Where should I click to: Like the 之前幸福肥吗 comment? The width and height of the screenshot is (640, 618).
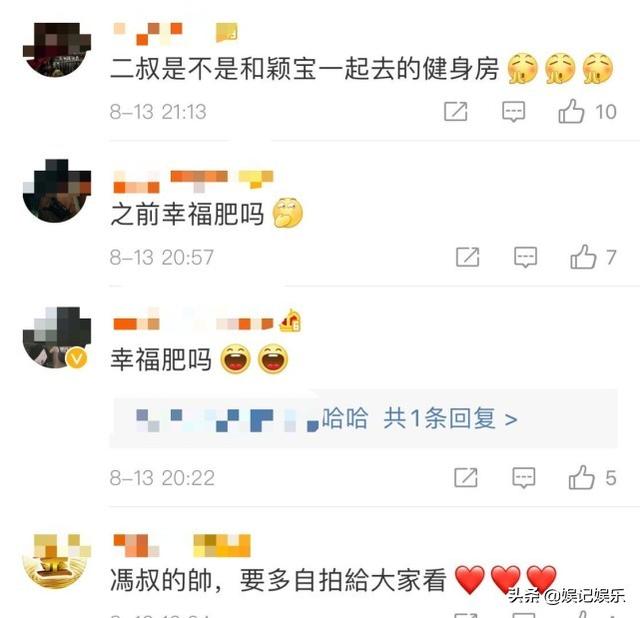point(584,258)
